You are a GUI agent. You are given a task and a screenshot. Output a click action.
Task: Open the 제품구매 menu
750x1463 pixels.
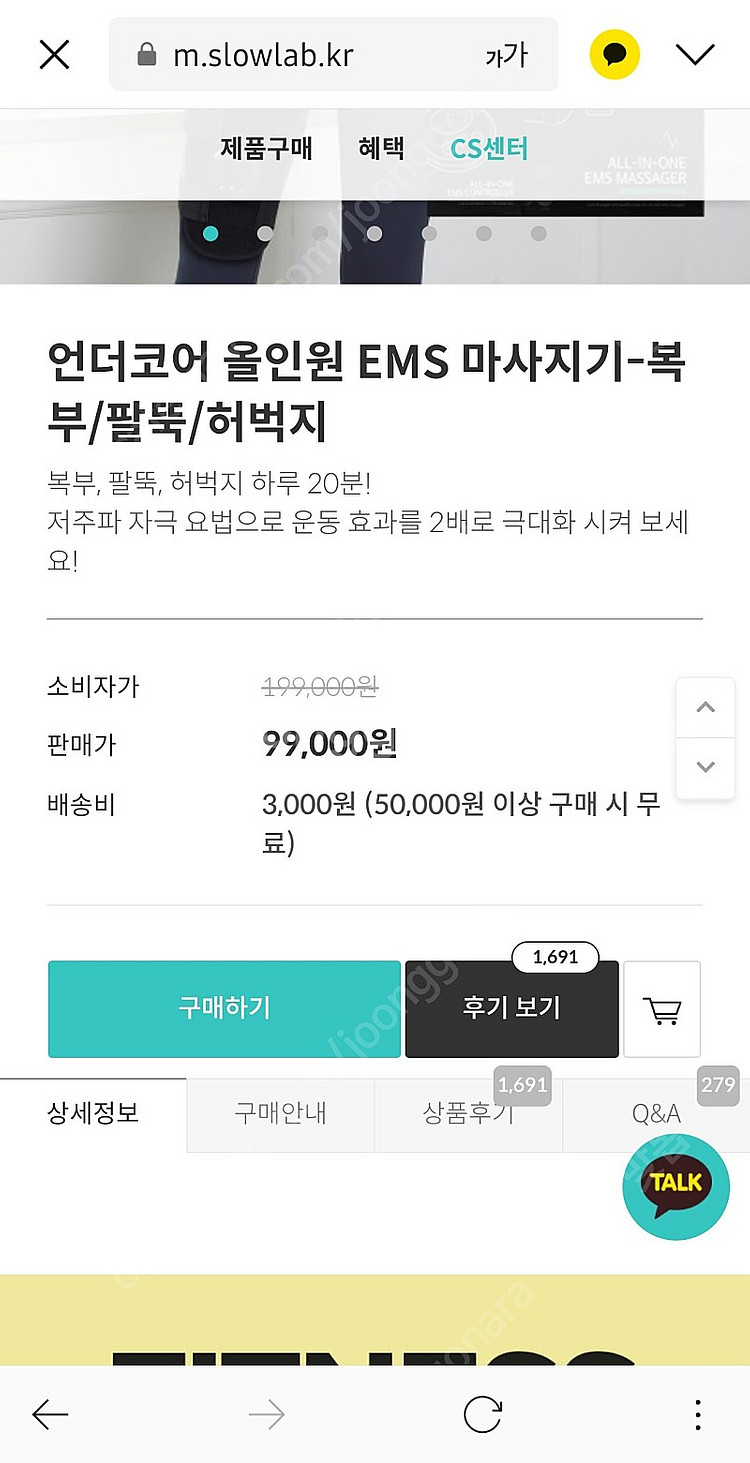pyautogui.click(x=266, y=149)
